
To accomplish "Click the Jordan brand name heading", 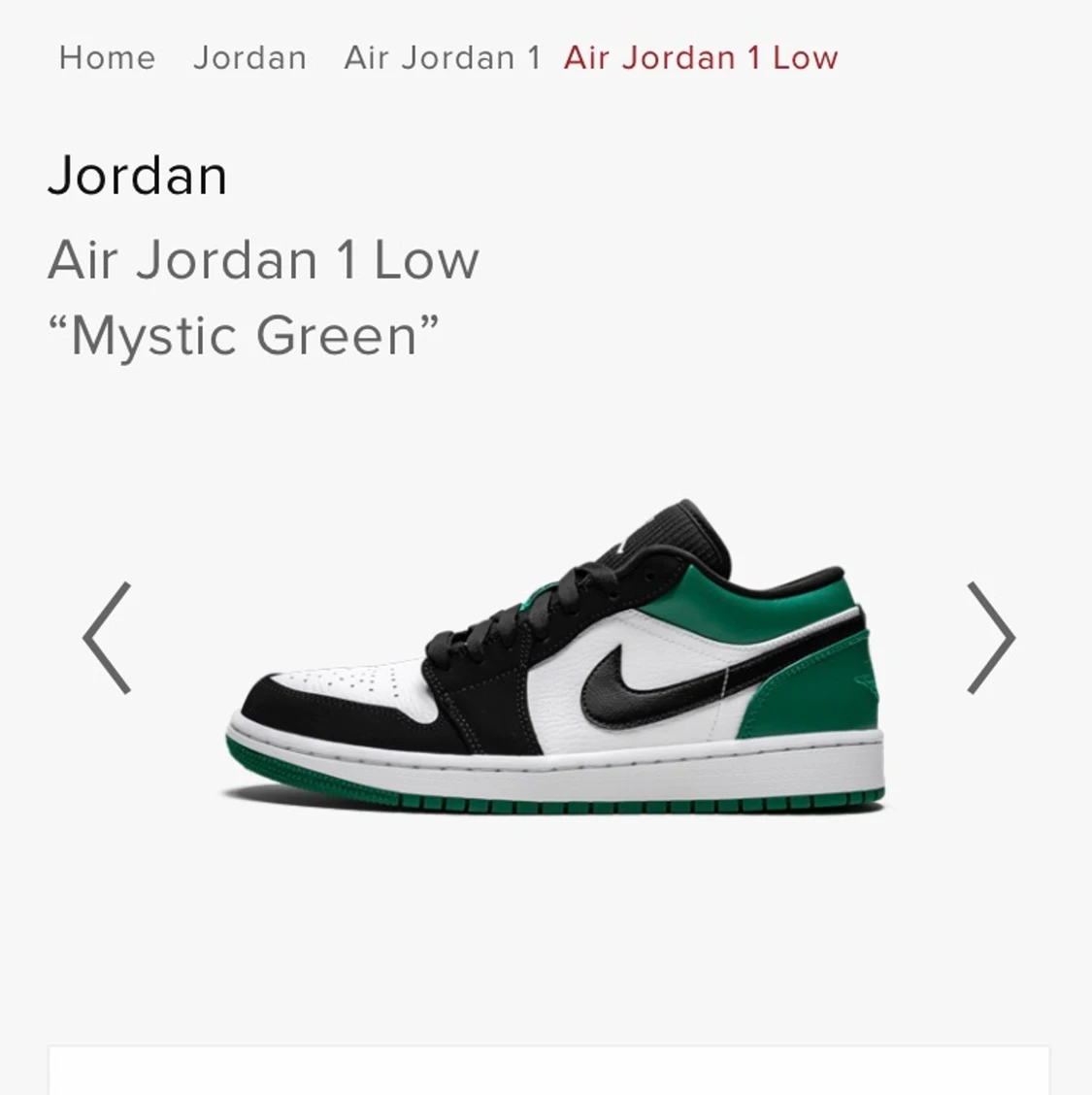I will click(x=139, y=177).
